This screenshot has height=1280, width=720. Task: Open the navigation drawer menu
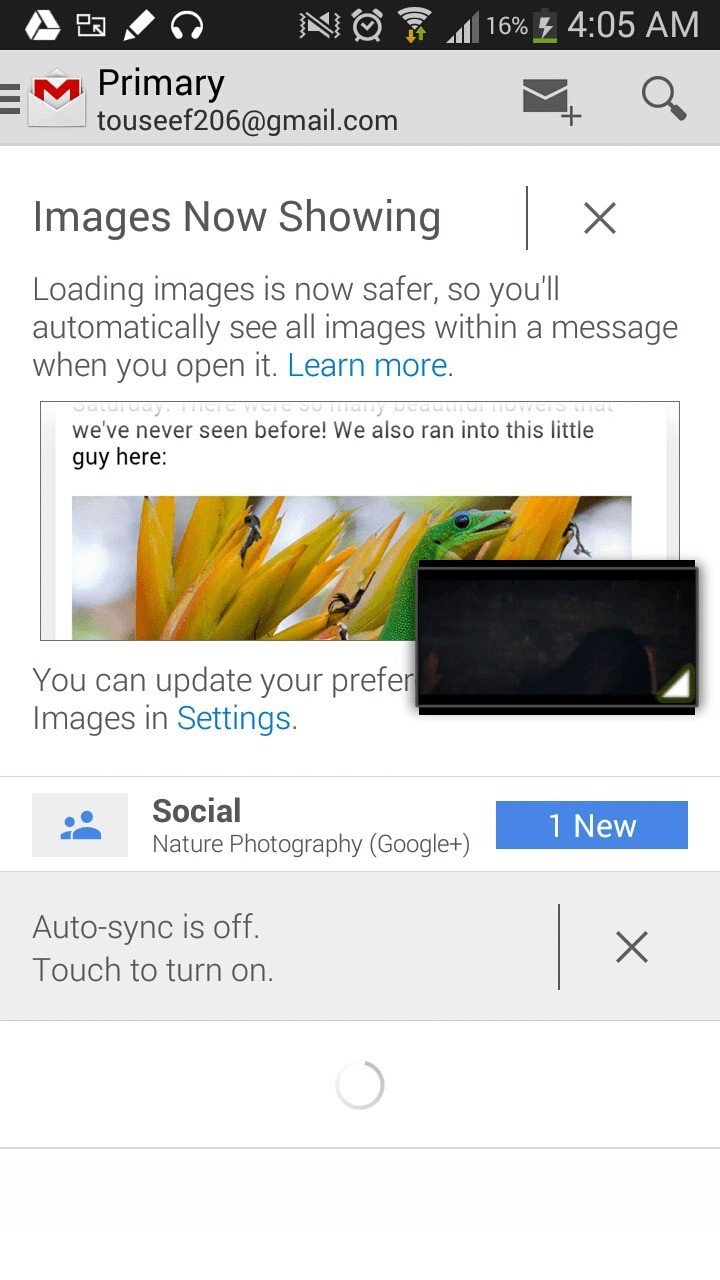12,99
